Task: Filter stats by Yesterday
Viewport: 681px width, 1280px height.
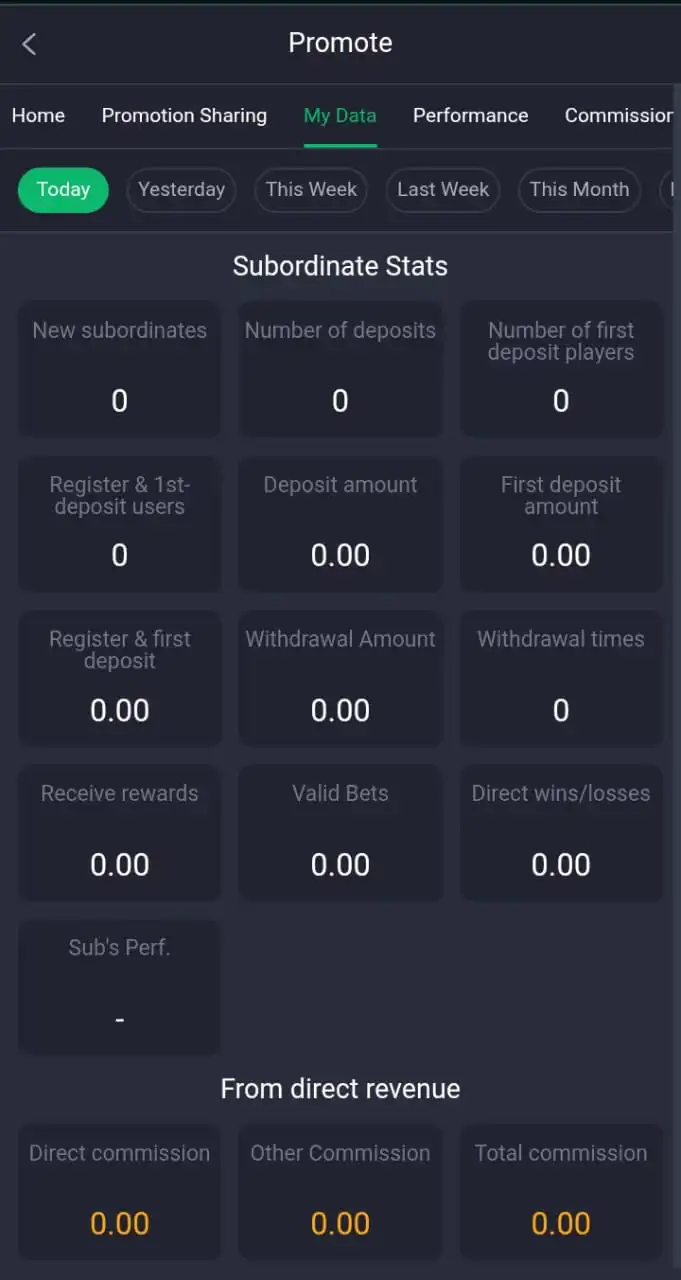Action: [181, 189]
